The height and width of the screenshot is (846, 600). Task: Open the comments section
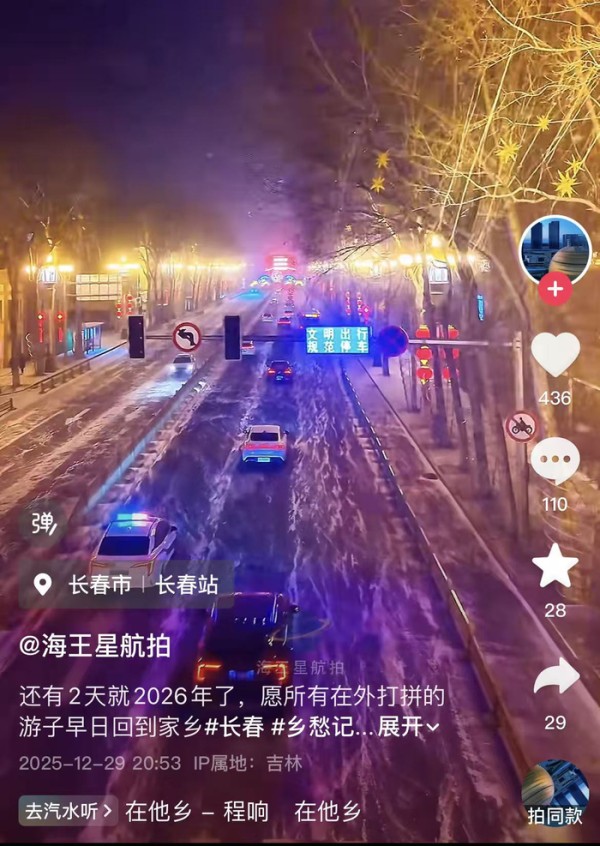pos(555,461)
